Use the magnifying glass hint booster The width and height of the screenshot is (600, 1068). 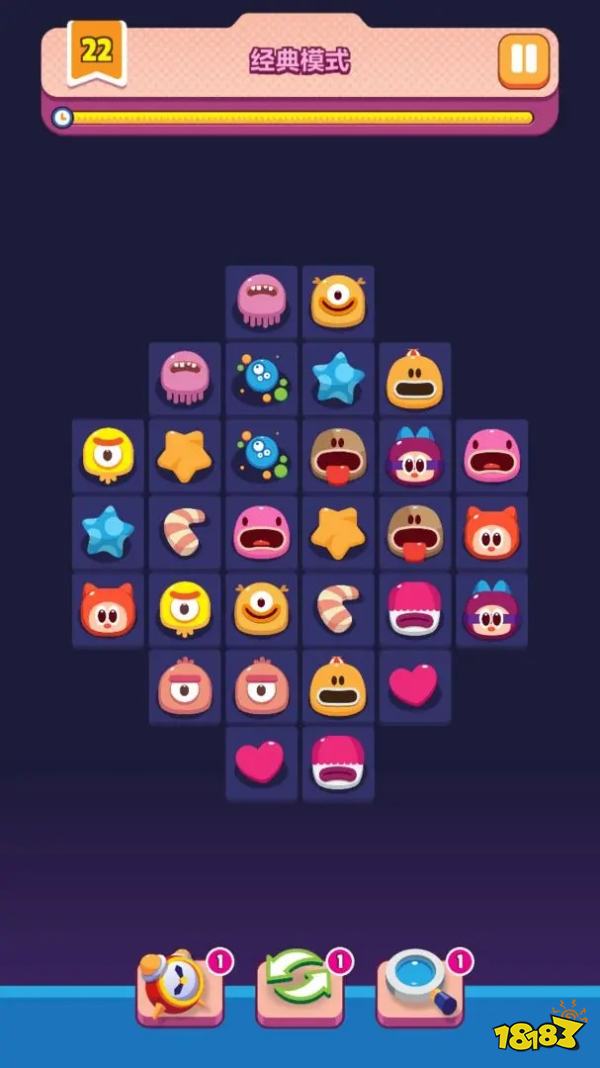pyautogui.click(x=419, y=985)
